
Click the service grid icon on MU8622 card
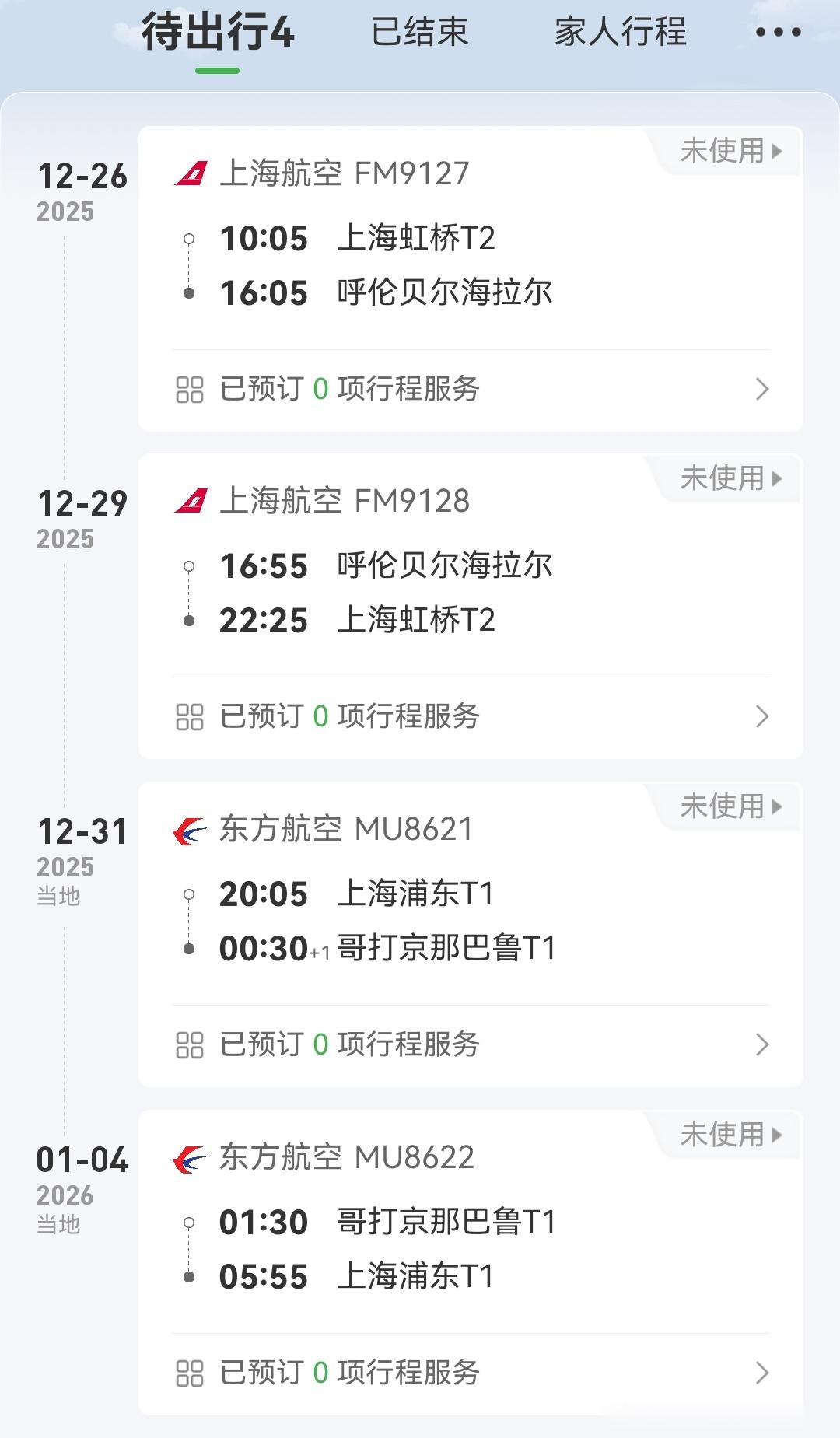point(189,1372)
